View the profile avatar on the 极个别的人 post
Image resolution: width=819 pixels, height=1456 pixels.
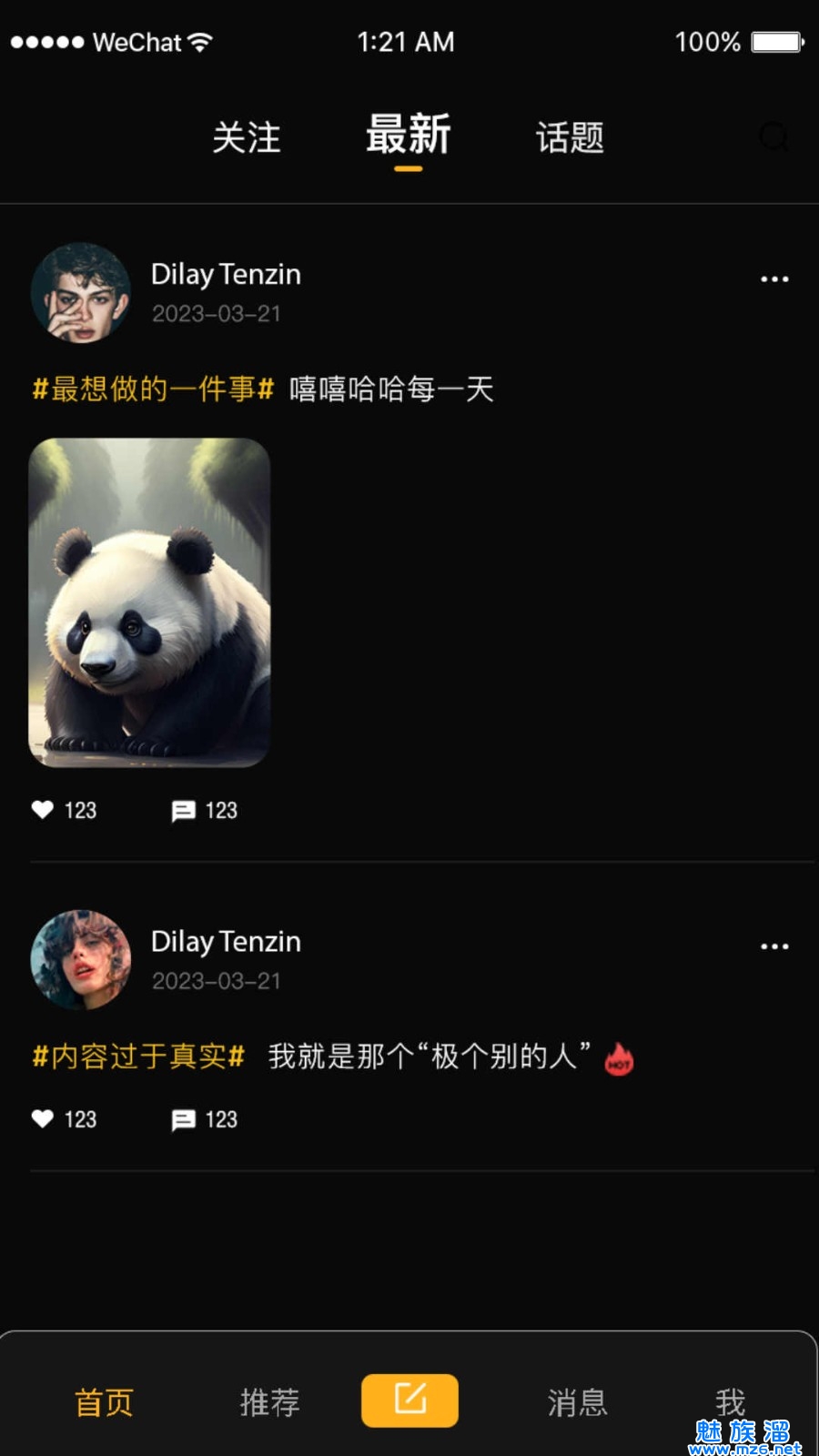[81, 960]
